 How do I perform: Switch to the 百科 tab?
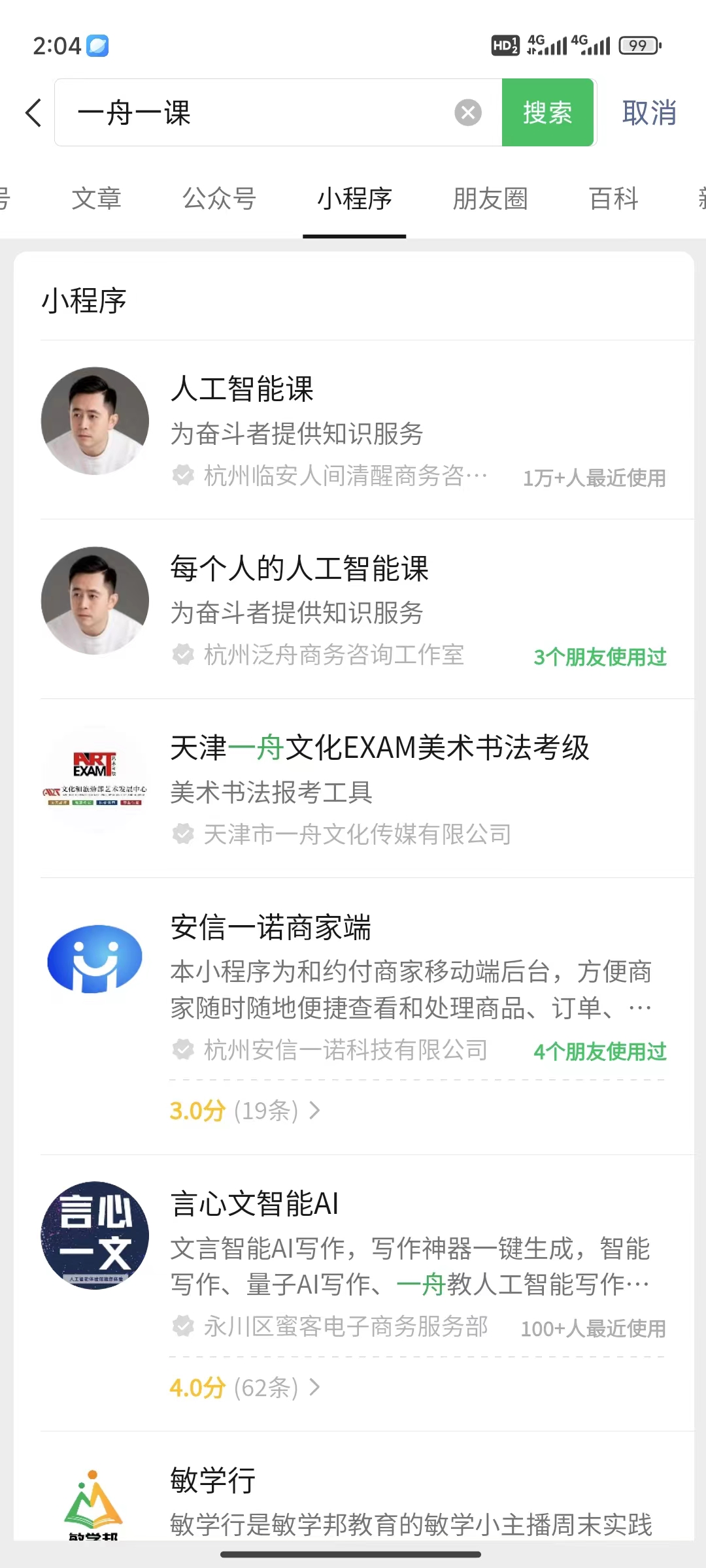pos(613,199)
